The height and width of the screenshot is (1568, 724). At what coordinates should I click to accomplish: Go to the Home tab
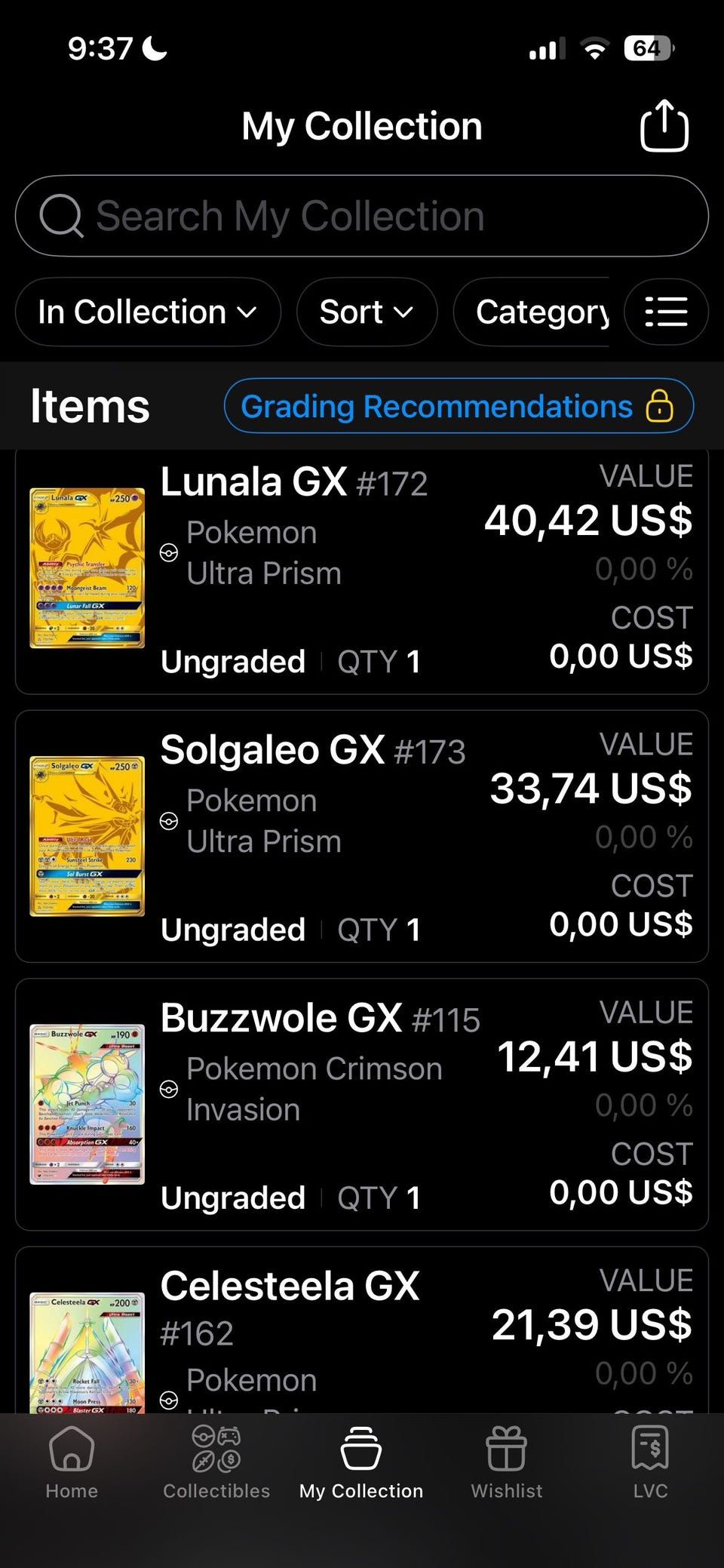coord(72,1464)
